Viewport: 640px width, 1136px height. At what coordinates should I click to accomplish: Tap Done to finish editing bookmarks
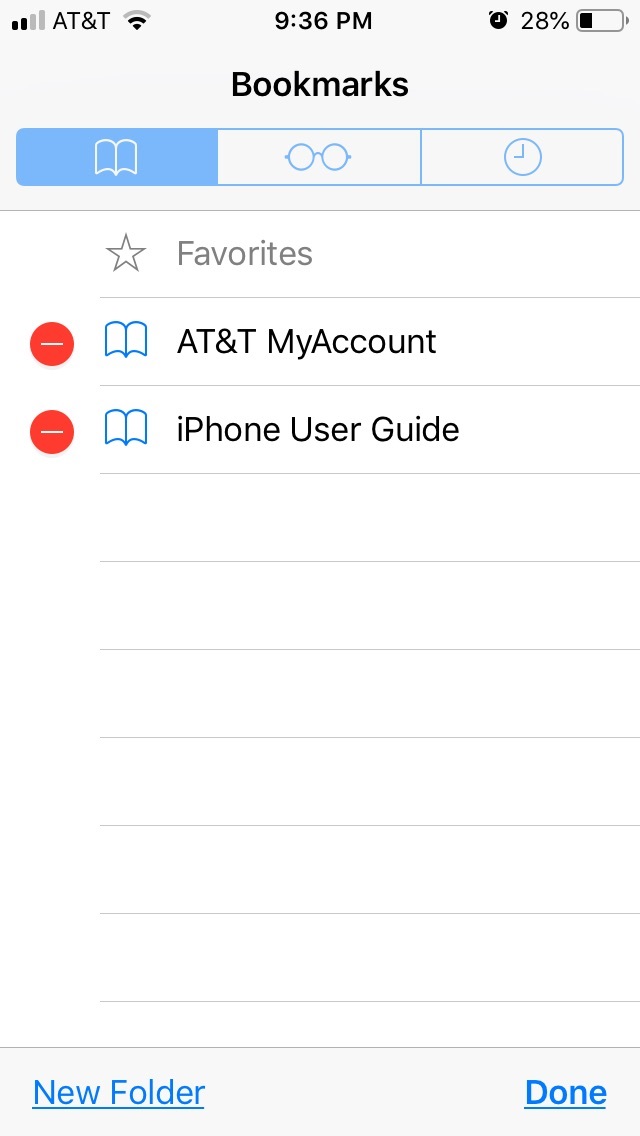pyautogui.click(x=565, y=1092)
